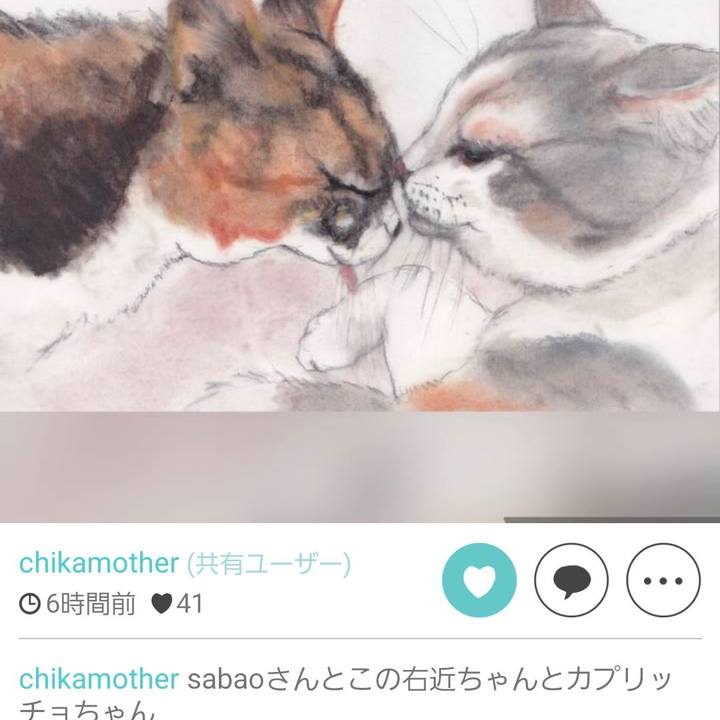Viewport: 720px width, 720px height.
Task: Like the cat drawing post
Action: (479, 580)
